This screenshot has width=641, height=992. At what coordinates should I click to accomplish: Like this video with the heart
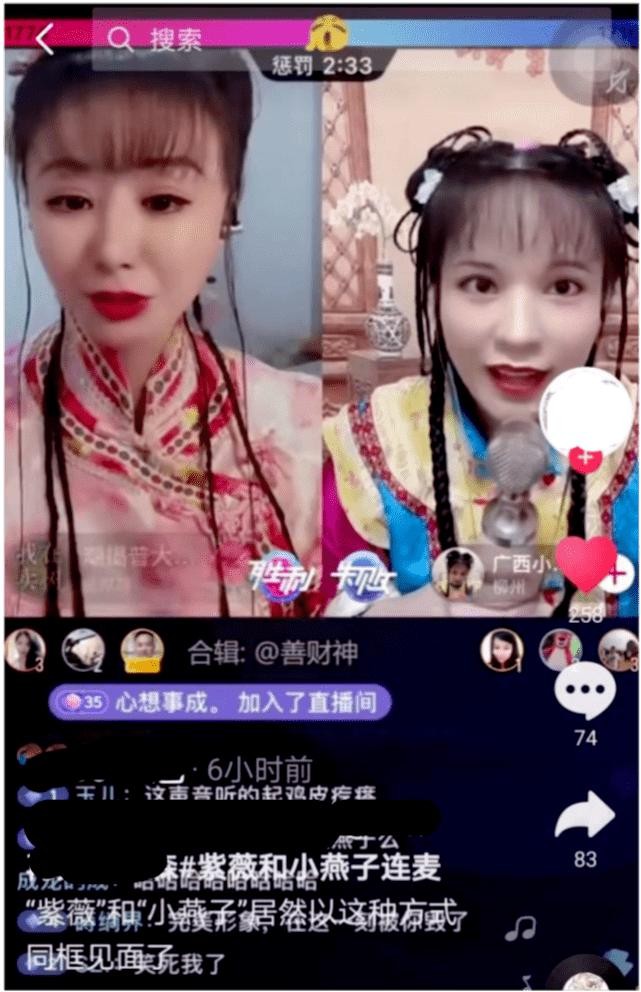coord(585,565)
